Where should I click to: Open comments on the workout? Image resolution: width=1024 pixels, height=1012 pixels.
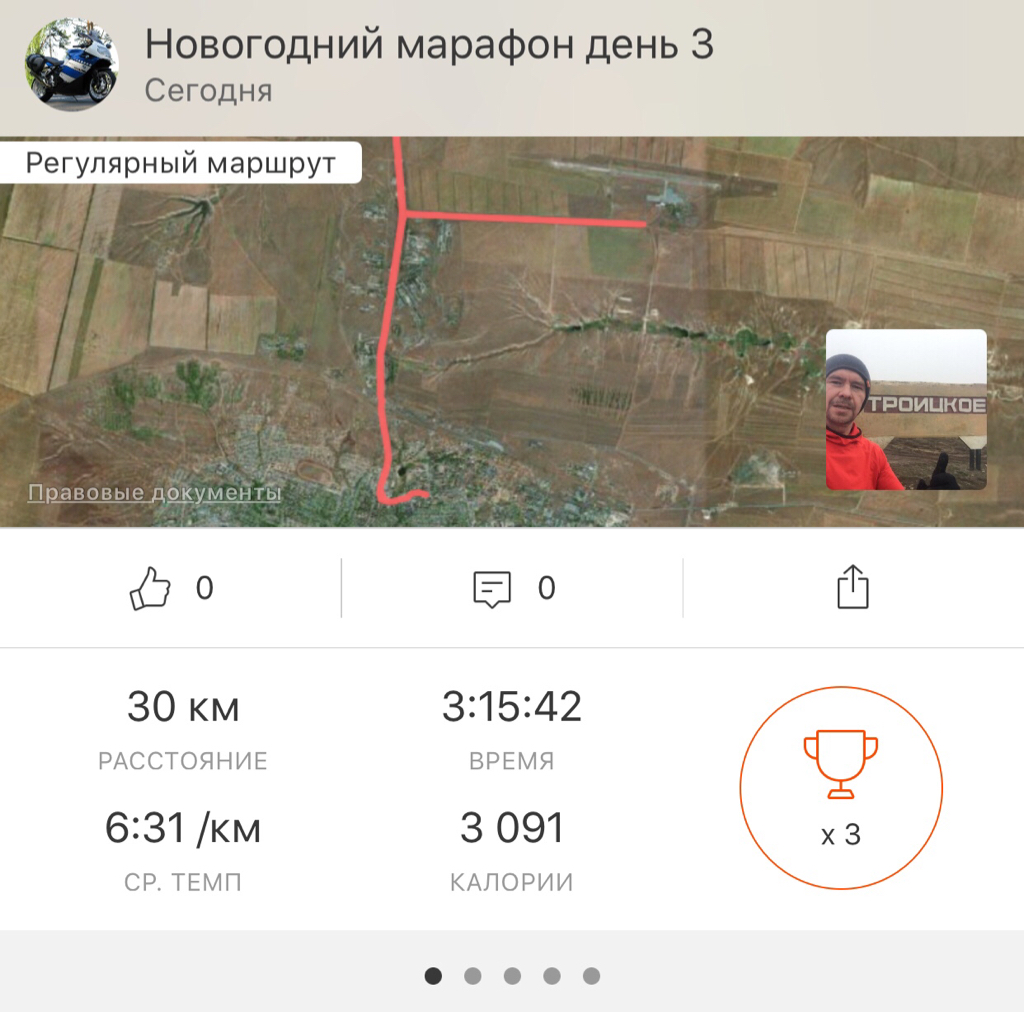(x=492, y=588)
